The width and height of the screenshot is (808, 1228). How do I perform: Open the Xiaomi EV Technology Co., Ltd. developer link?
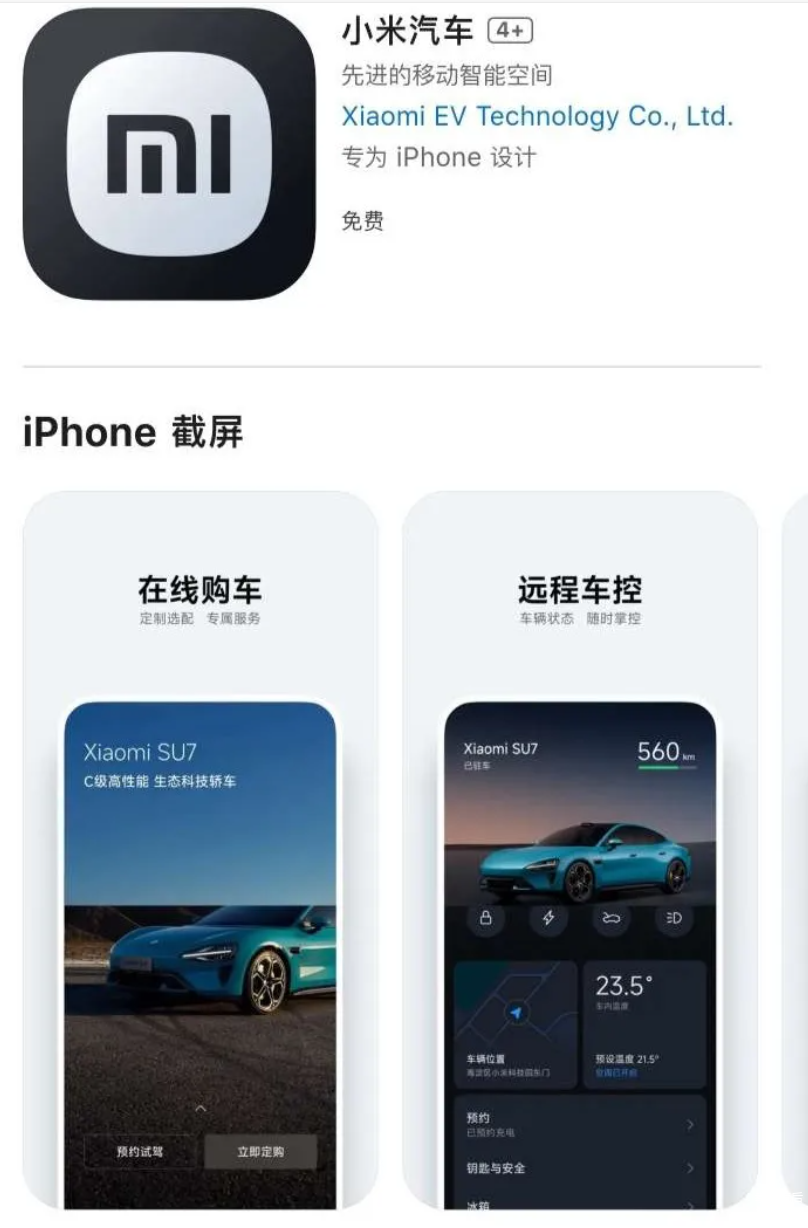tap(537, 116)
